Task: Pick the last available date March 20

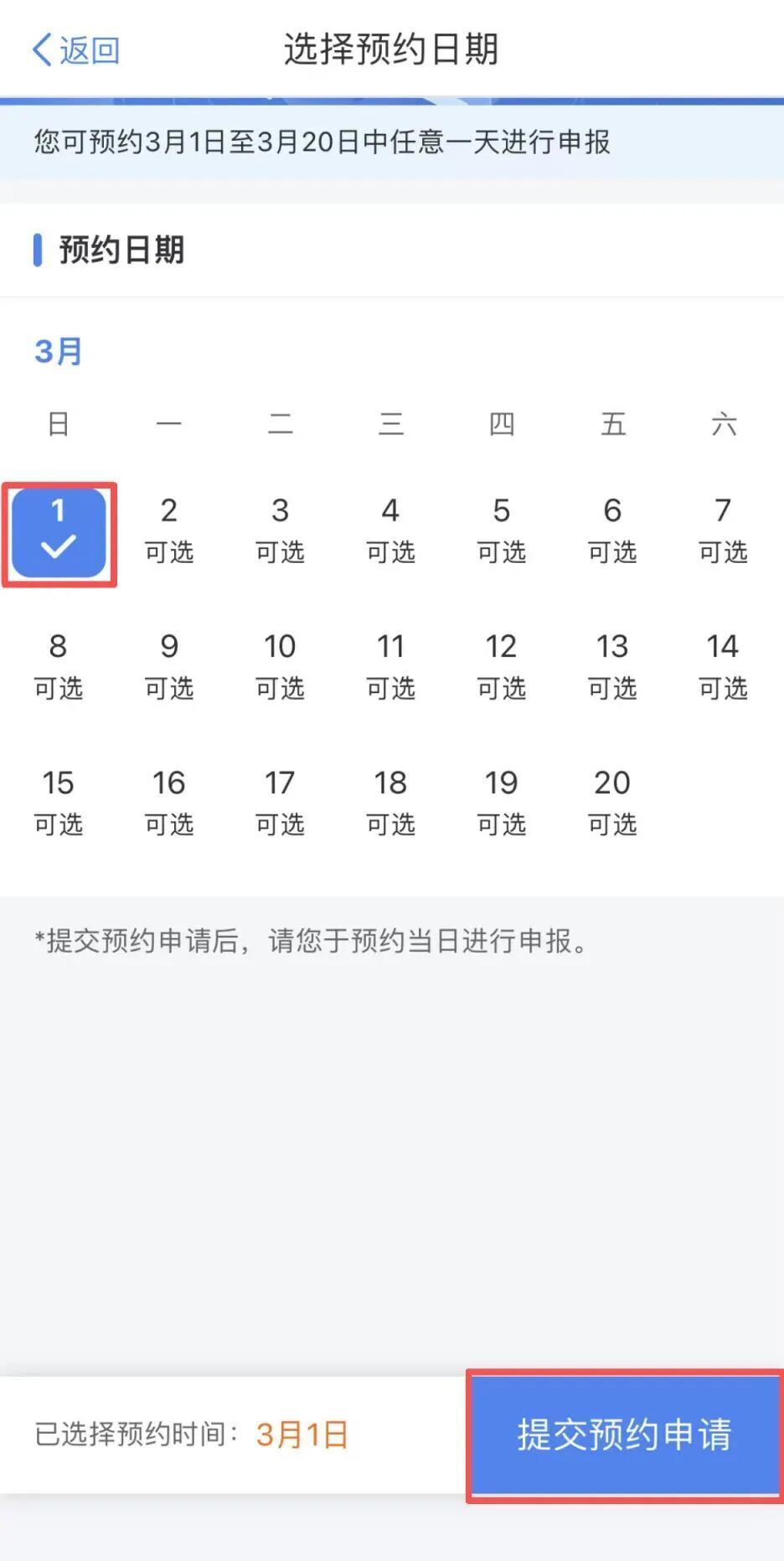Action: click(x=611, y=801)
